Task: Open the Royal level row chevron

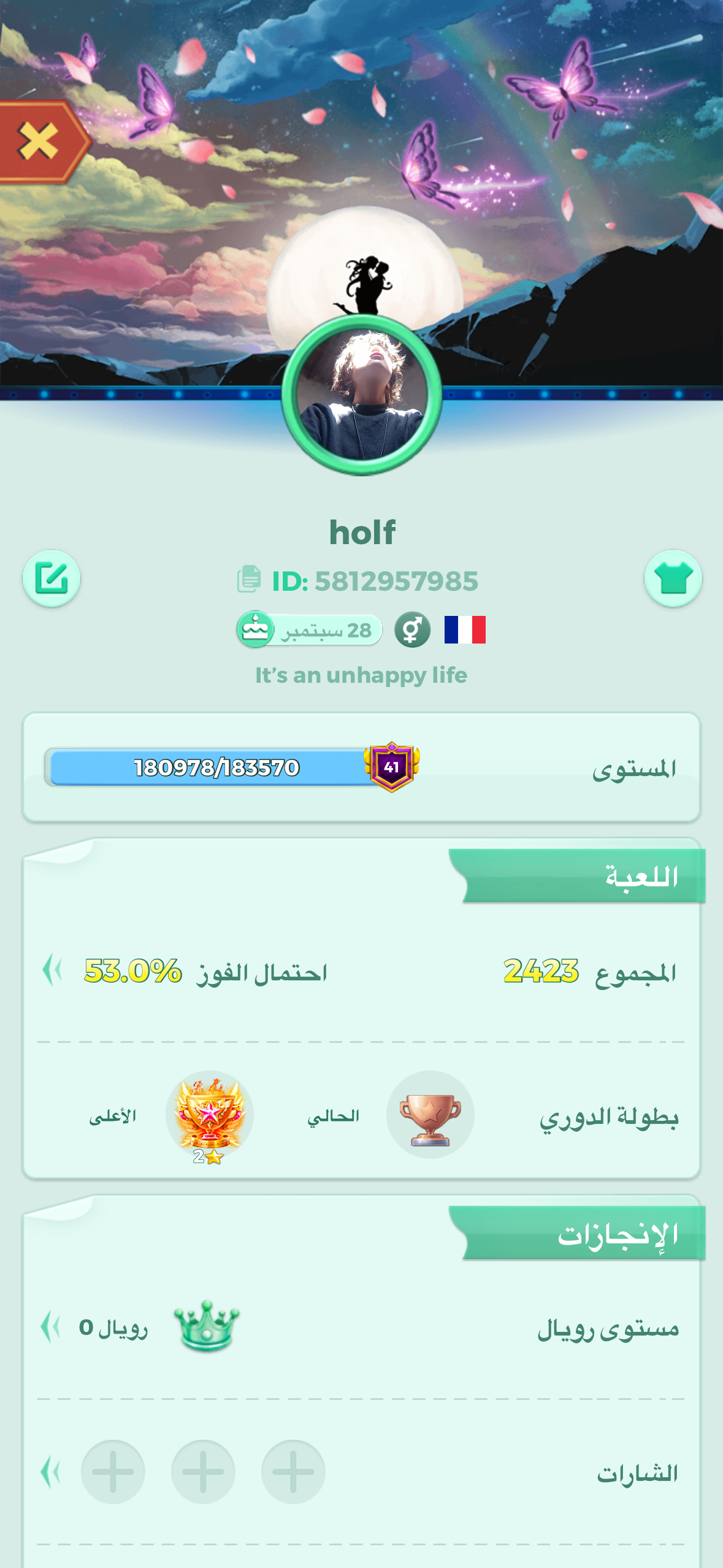Action: tap(50, 1327)
